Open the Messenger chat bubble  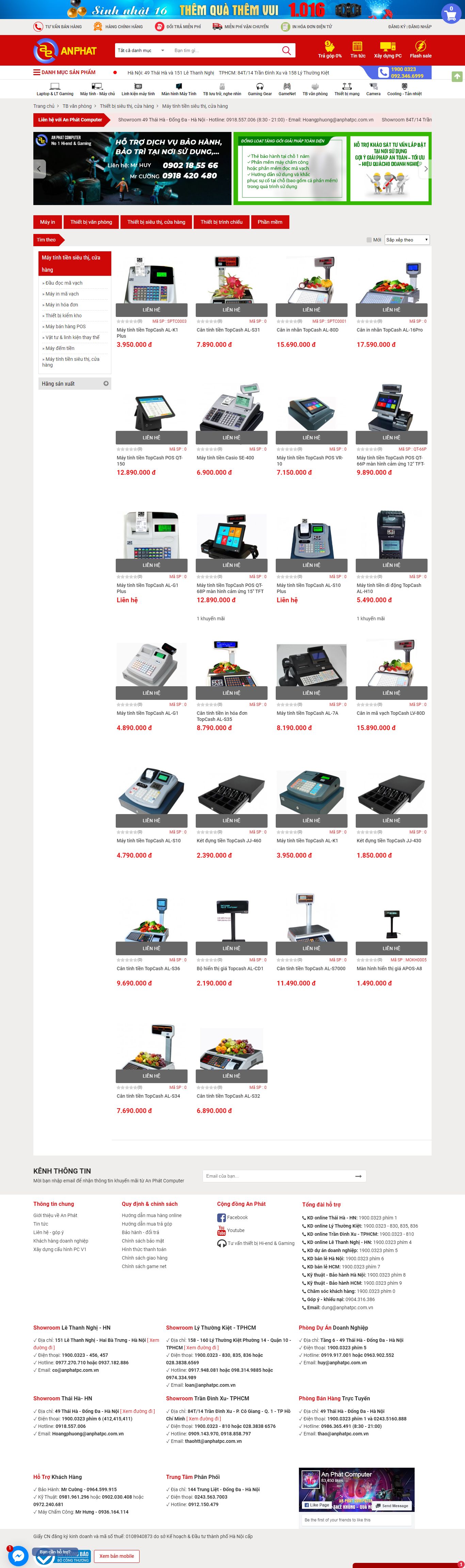[18, 1556]
